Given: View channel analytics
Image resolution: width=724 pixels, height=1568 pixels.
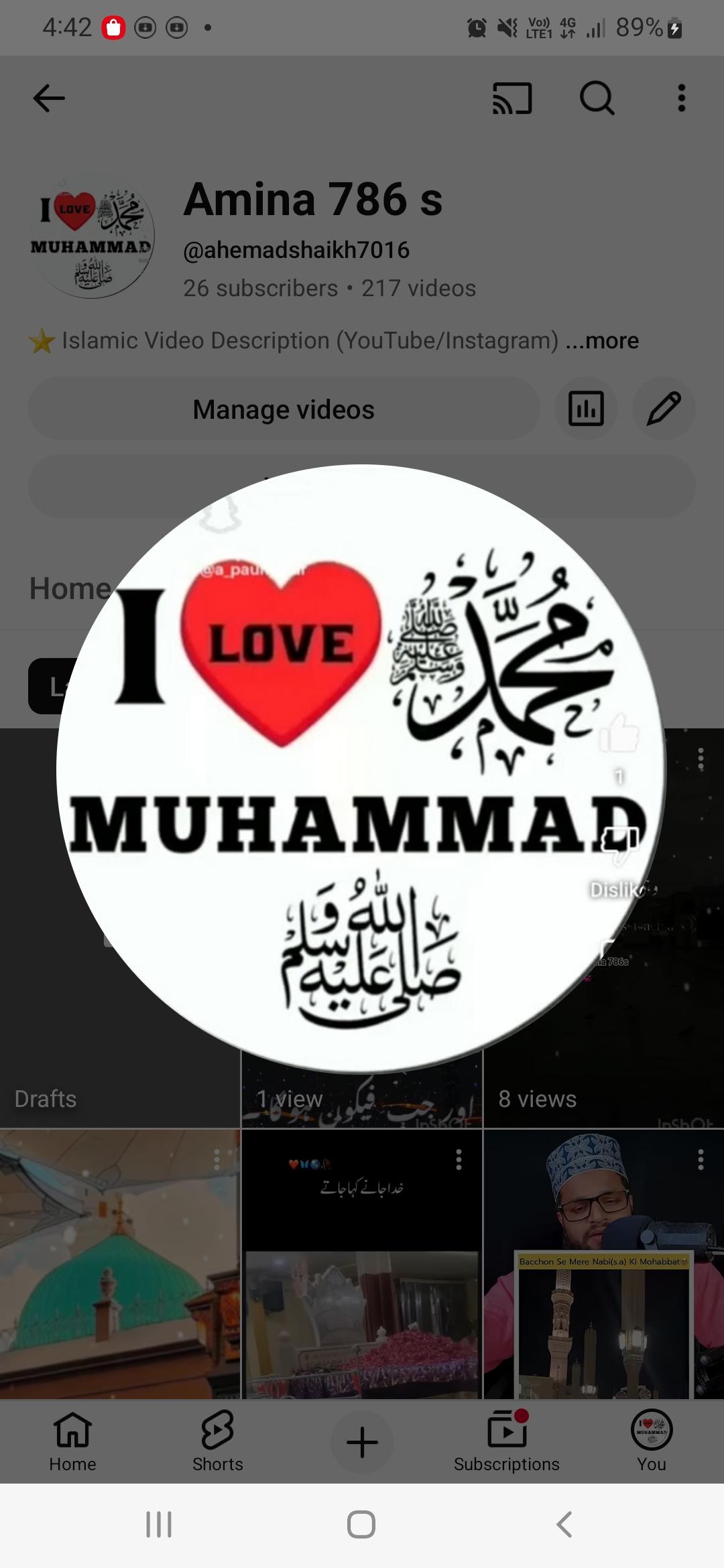Looking at the screenshot, I should pyautogui.click(x=586, y=409).
